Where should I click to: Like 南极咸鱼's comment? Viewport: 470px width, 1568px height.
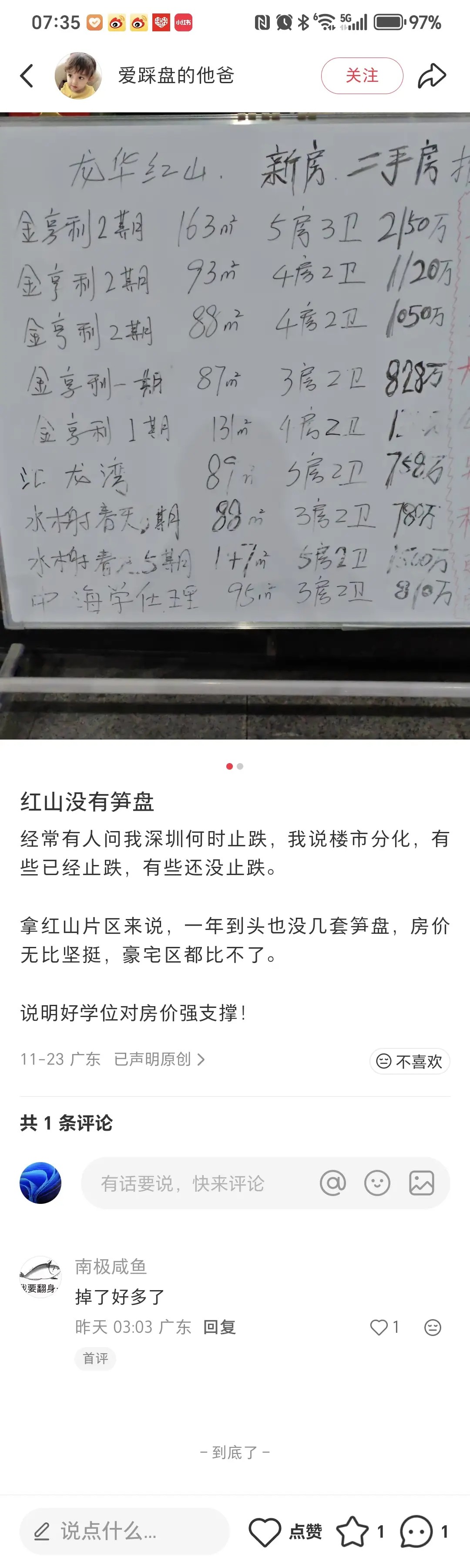tap(379, 1328)
